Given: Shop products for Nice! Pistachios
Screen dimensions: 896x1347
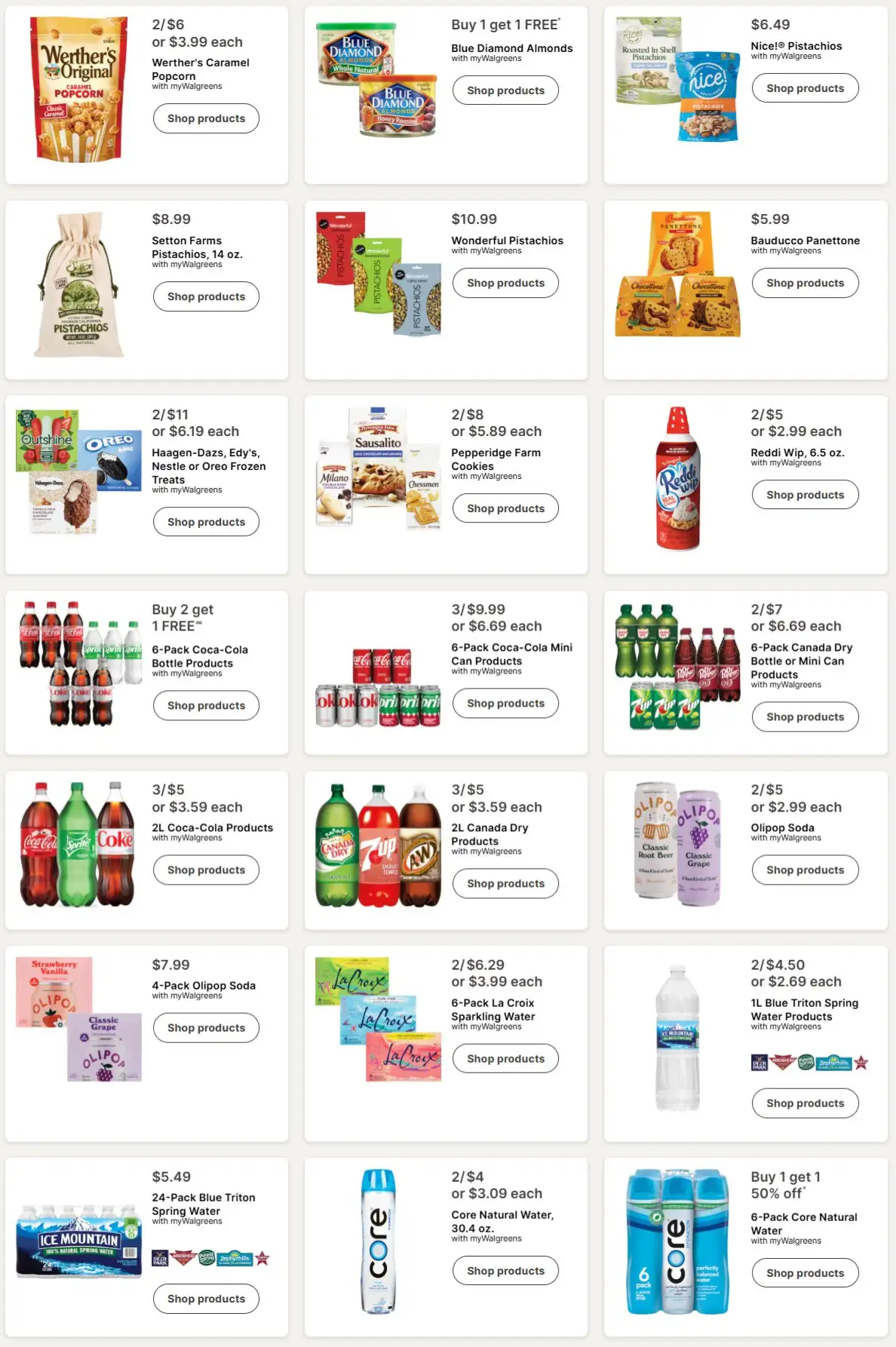Looking at the screenshot, I should (x=805, y=88).
